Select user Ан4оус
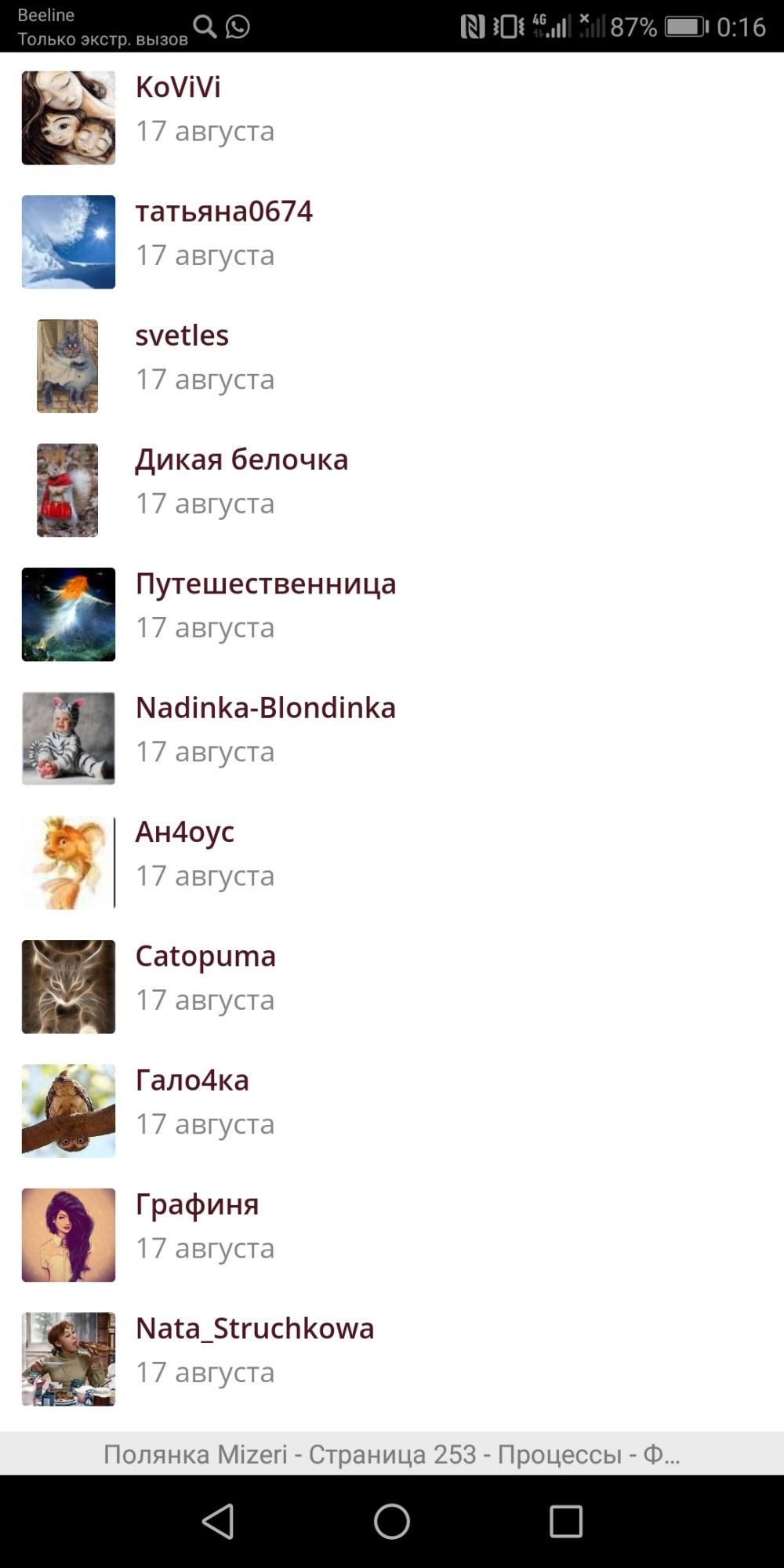Image resolution: width=784 pixels, height=1568 pixels. (x=185, y=832)
